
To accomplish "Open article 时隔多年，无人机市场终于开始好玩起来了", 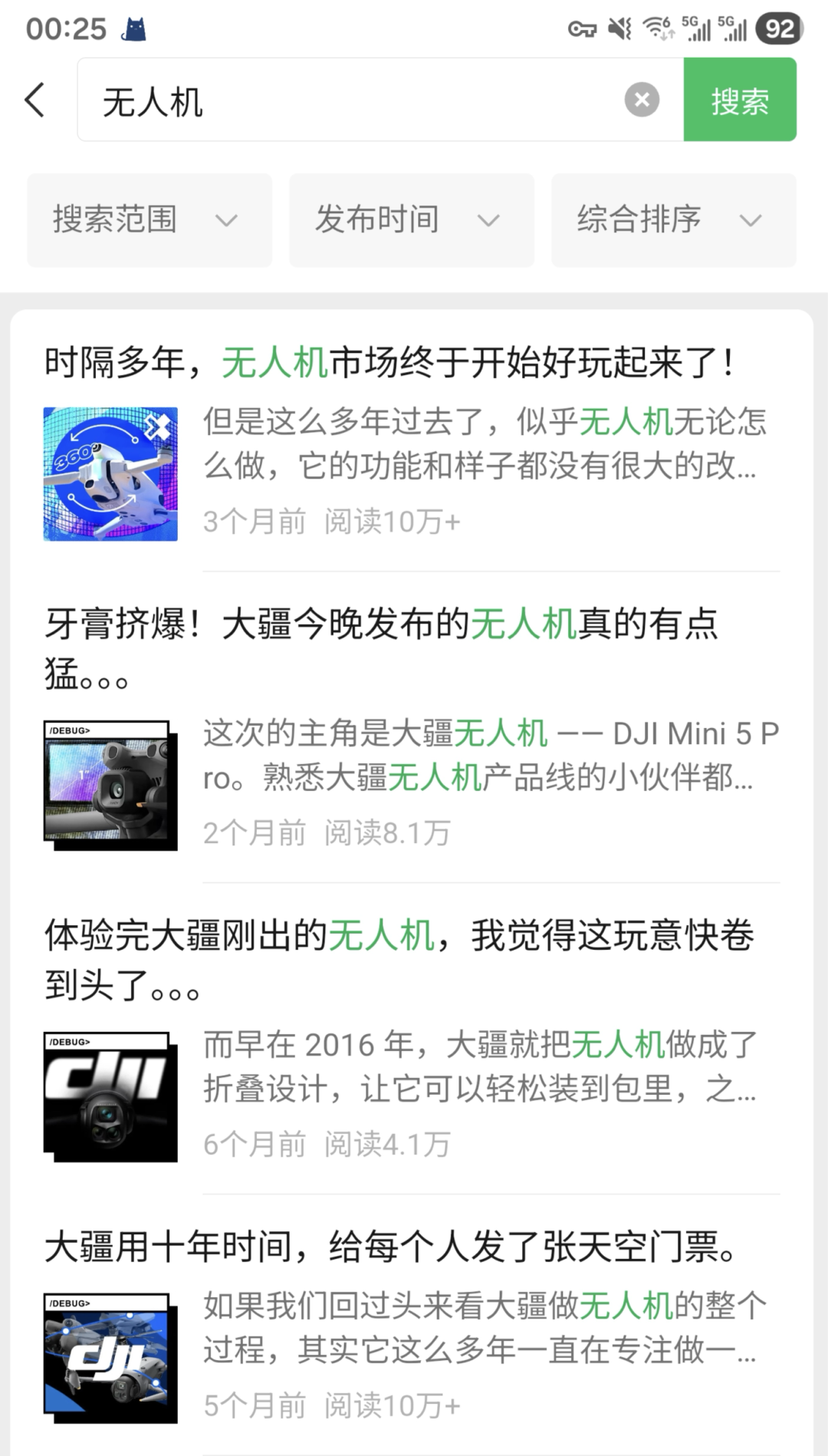I will pos(391,363).
